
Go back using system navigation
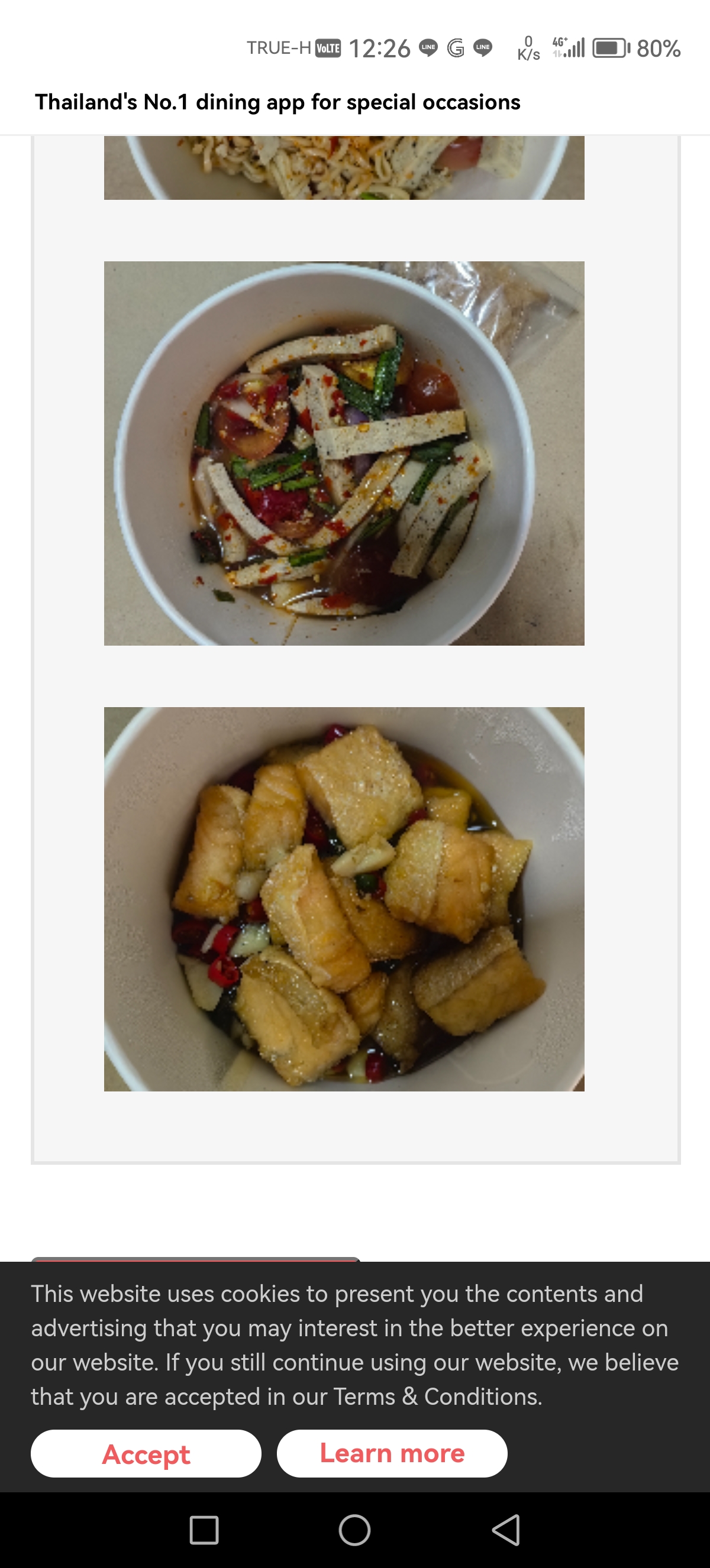[x=506, y=1530]
